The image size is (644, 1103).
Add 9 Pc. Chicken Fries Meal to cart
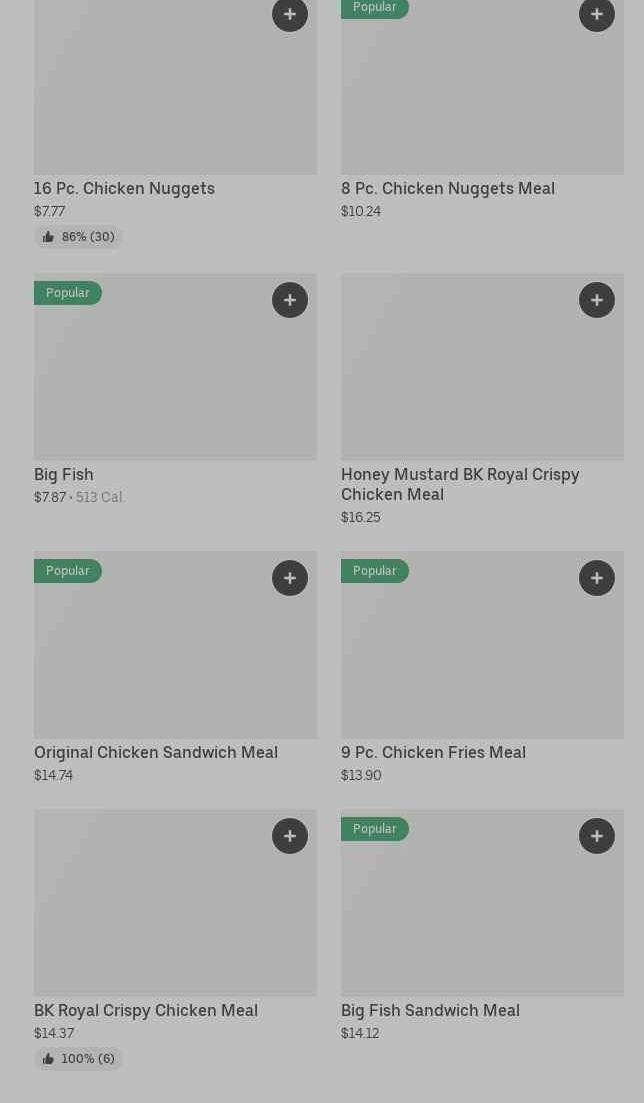(597, 578)
